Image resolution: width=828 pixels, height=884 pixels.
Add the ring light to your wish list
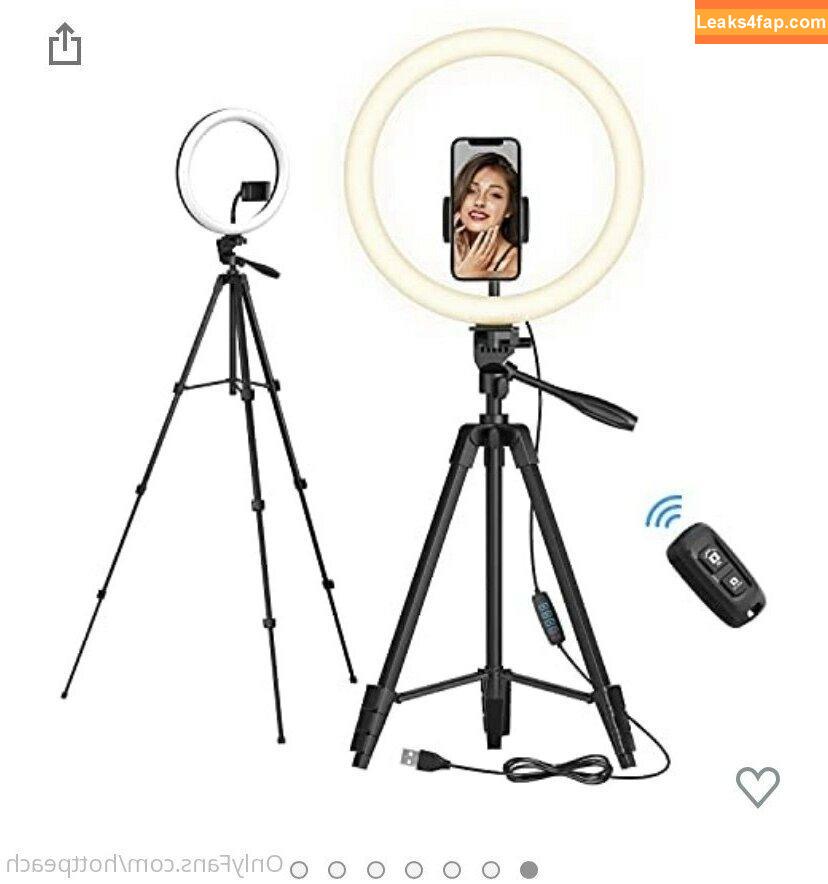point(757,786)
